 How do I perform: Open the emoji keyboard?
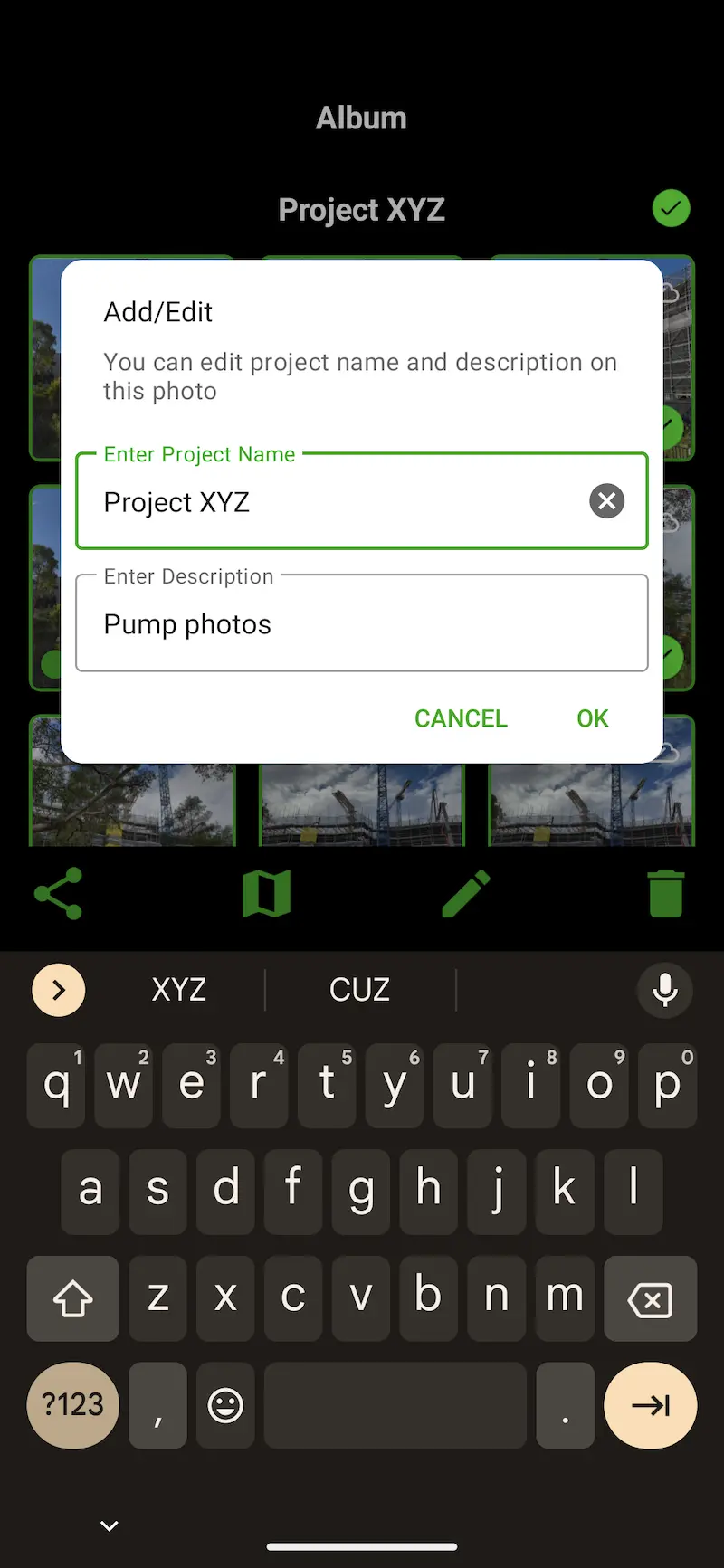click(225, 1405)
